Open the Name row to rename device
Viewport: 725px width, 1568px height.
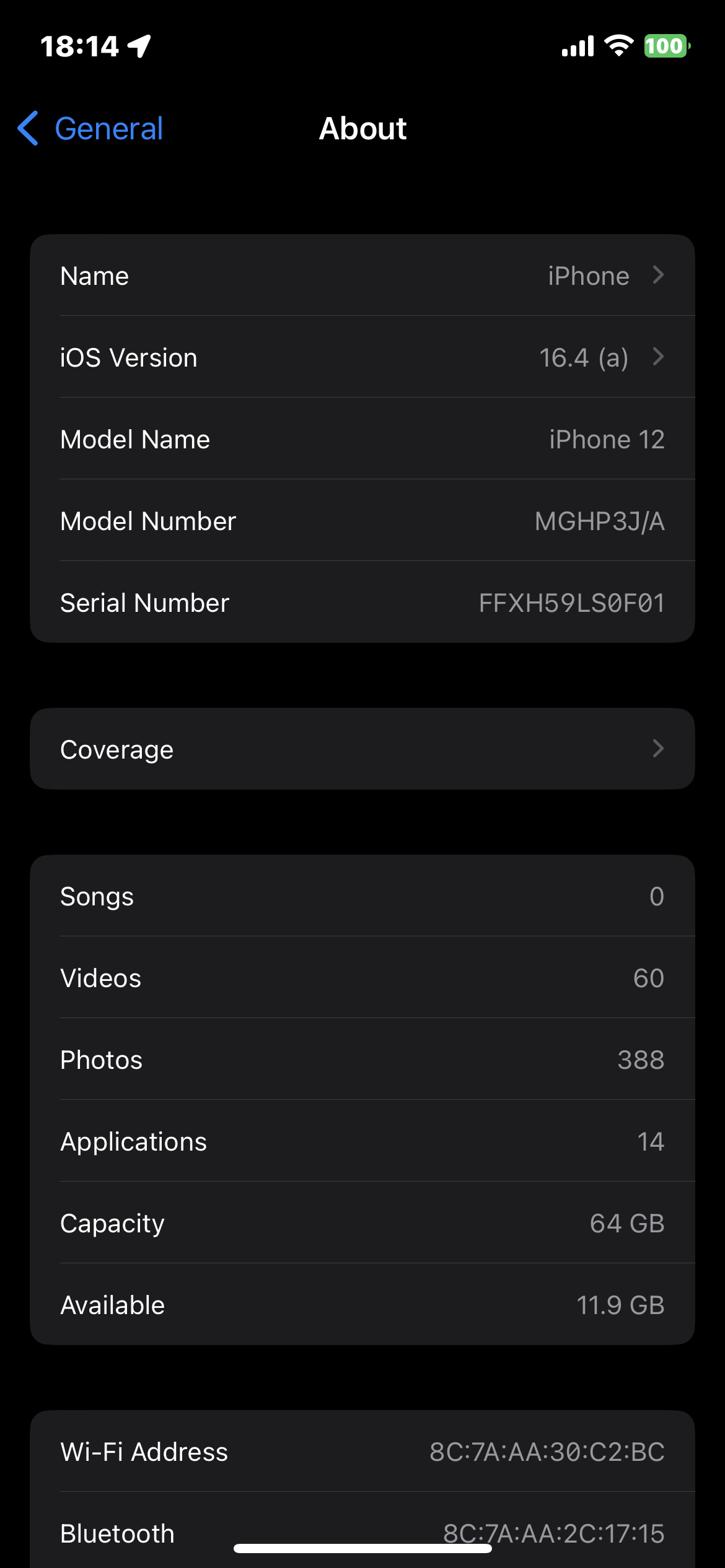[362, 276]
